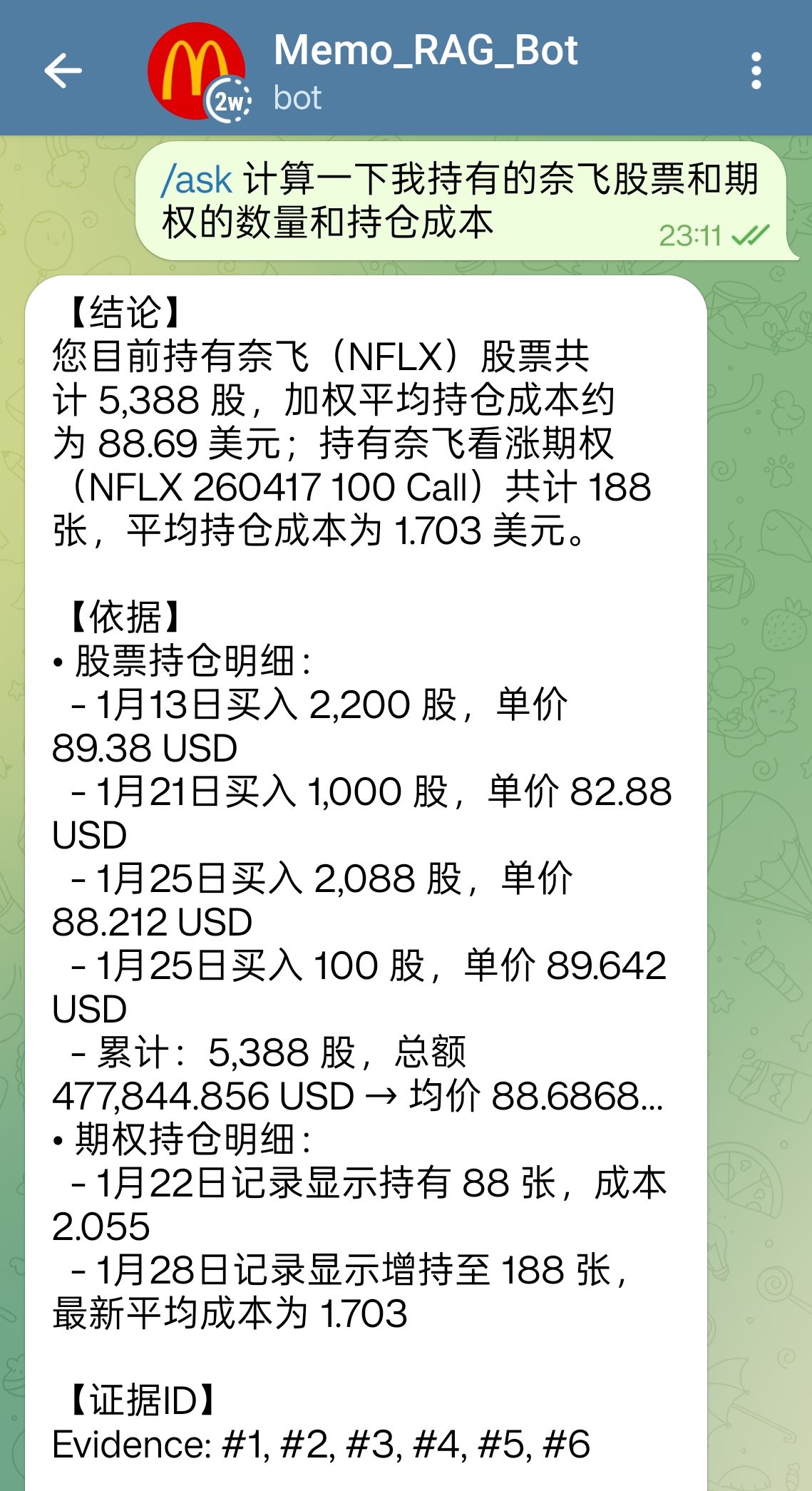
Task: Open the three-dot overflow menu
Action: click(756, 71)
